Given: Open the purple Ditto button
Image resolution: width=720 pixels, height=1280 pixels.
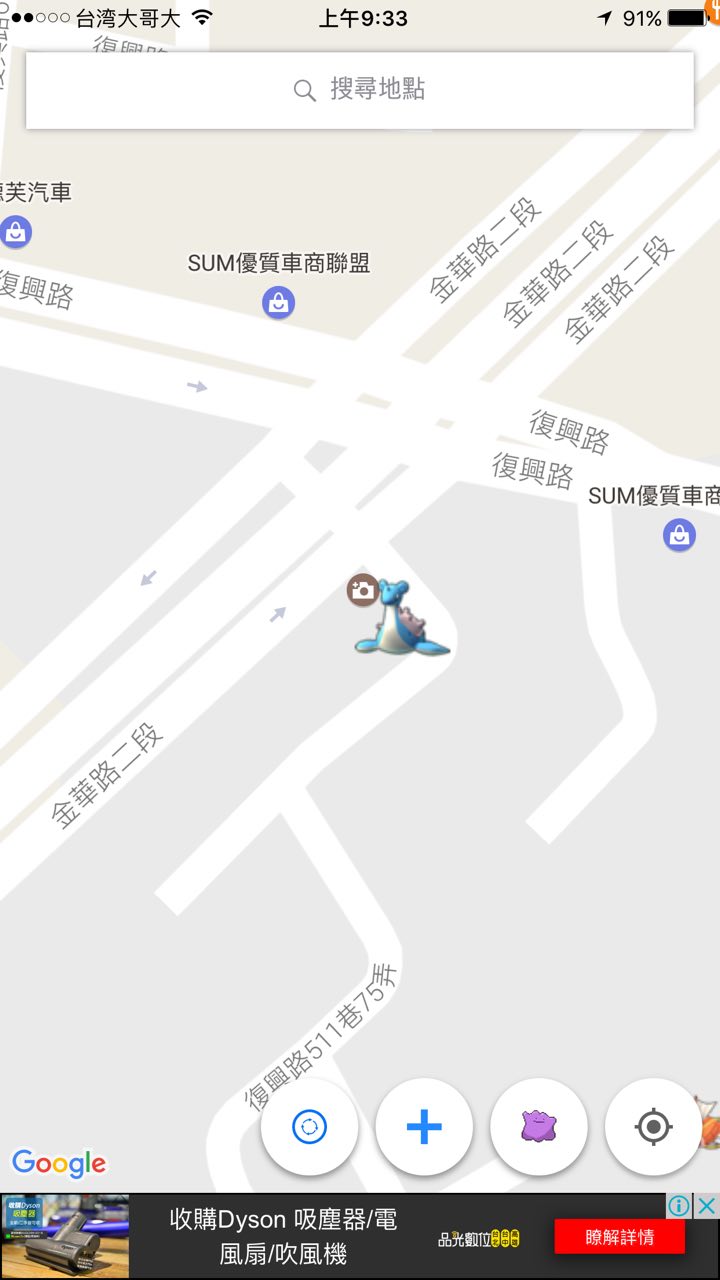Looking at the screenshot, I should click(x=539, y=1127).
